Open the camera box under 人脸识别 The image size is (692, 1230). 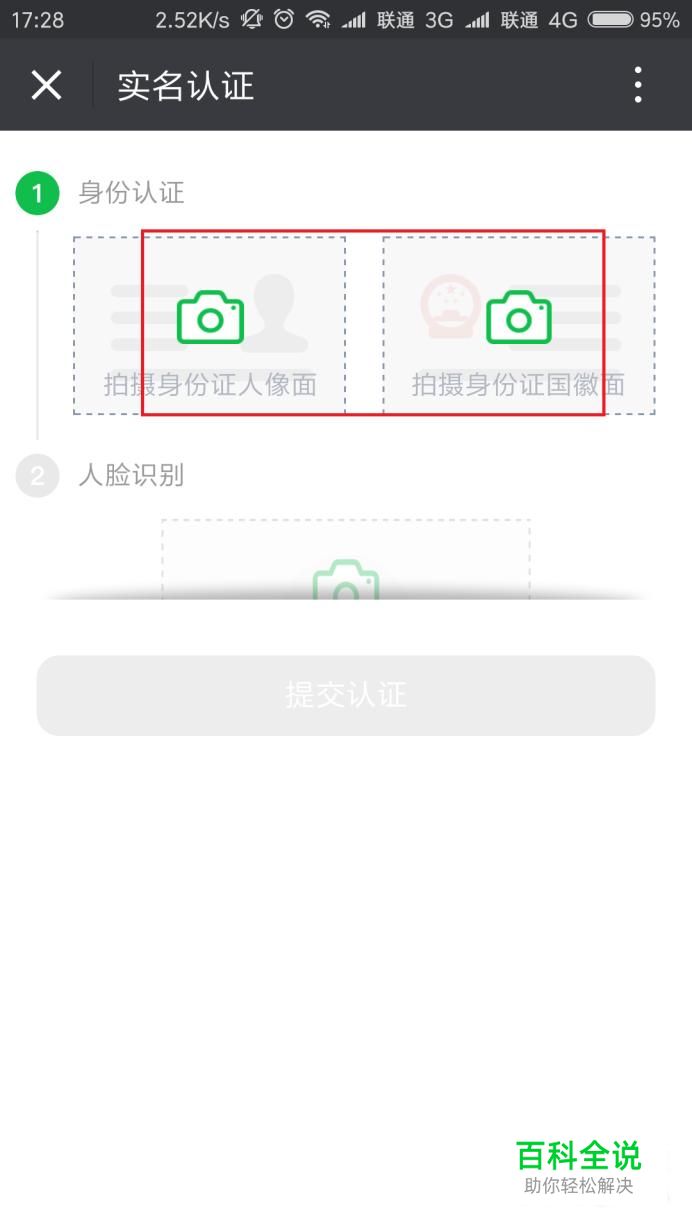click(x=346, y=560)
